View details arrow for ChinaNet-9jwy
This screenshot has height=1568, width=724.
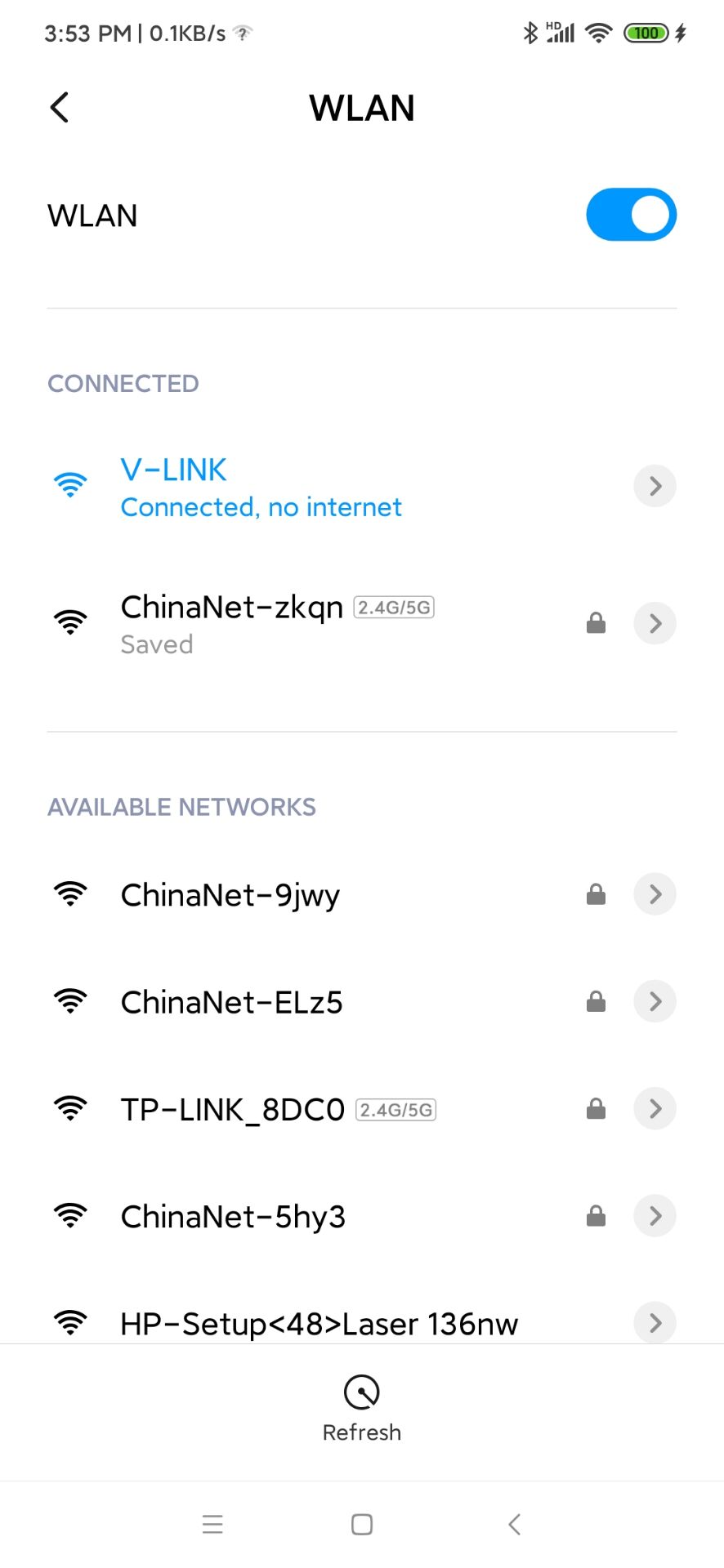pos(655,894)
